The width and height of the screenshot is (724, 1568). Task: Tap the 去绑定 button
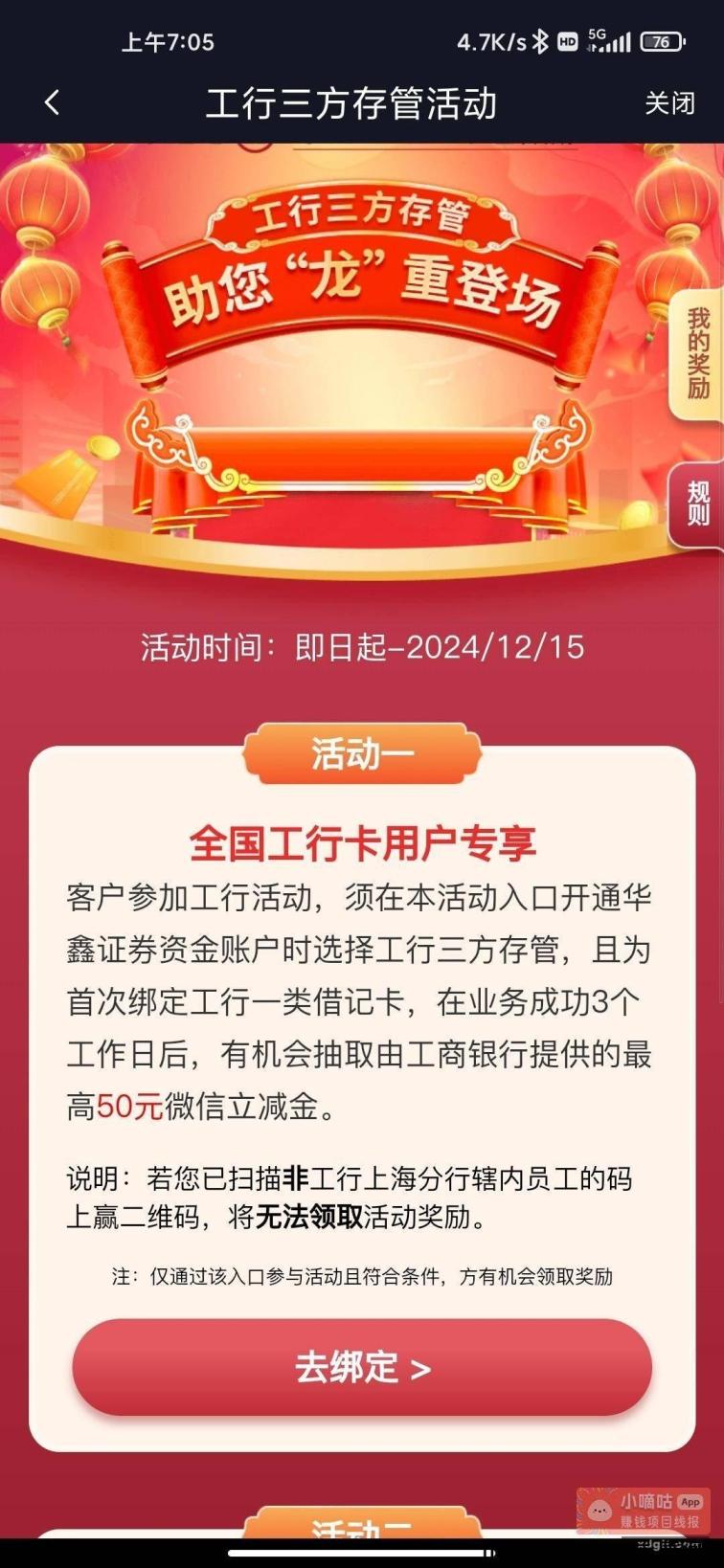pyautogui.click(x=362, y=1367)
